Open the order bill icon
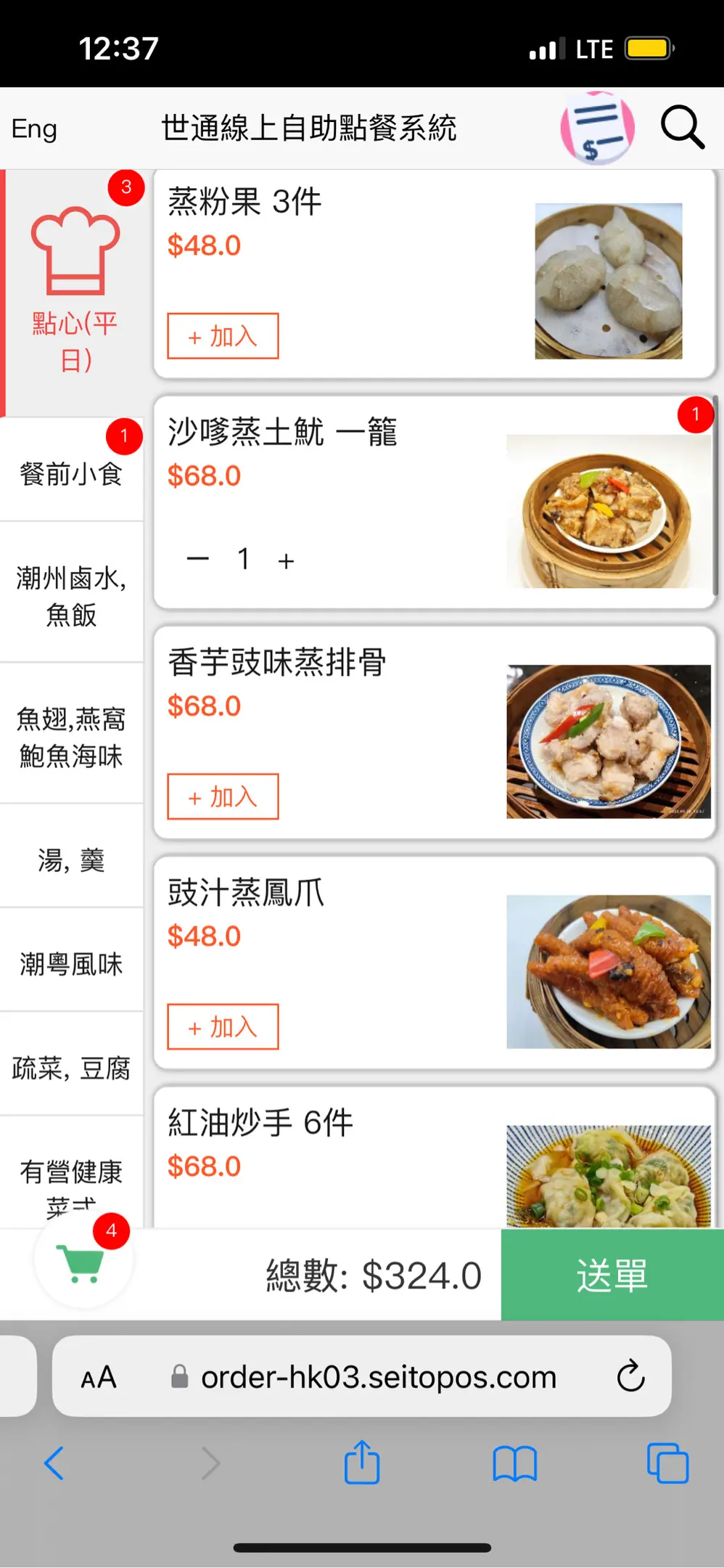 [x=597, y=128]
